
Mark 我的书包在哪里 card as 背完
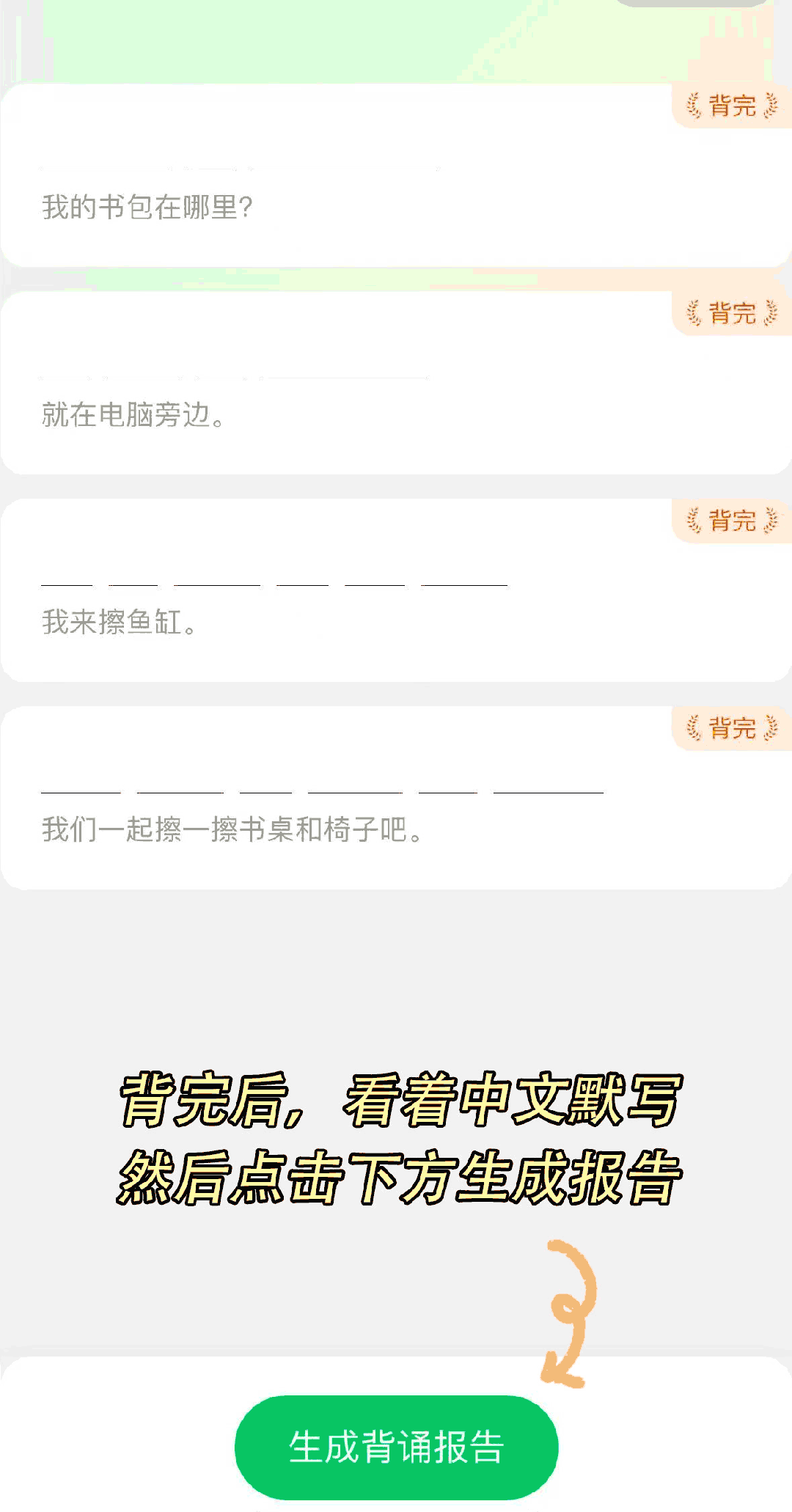coord(732,106)
